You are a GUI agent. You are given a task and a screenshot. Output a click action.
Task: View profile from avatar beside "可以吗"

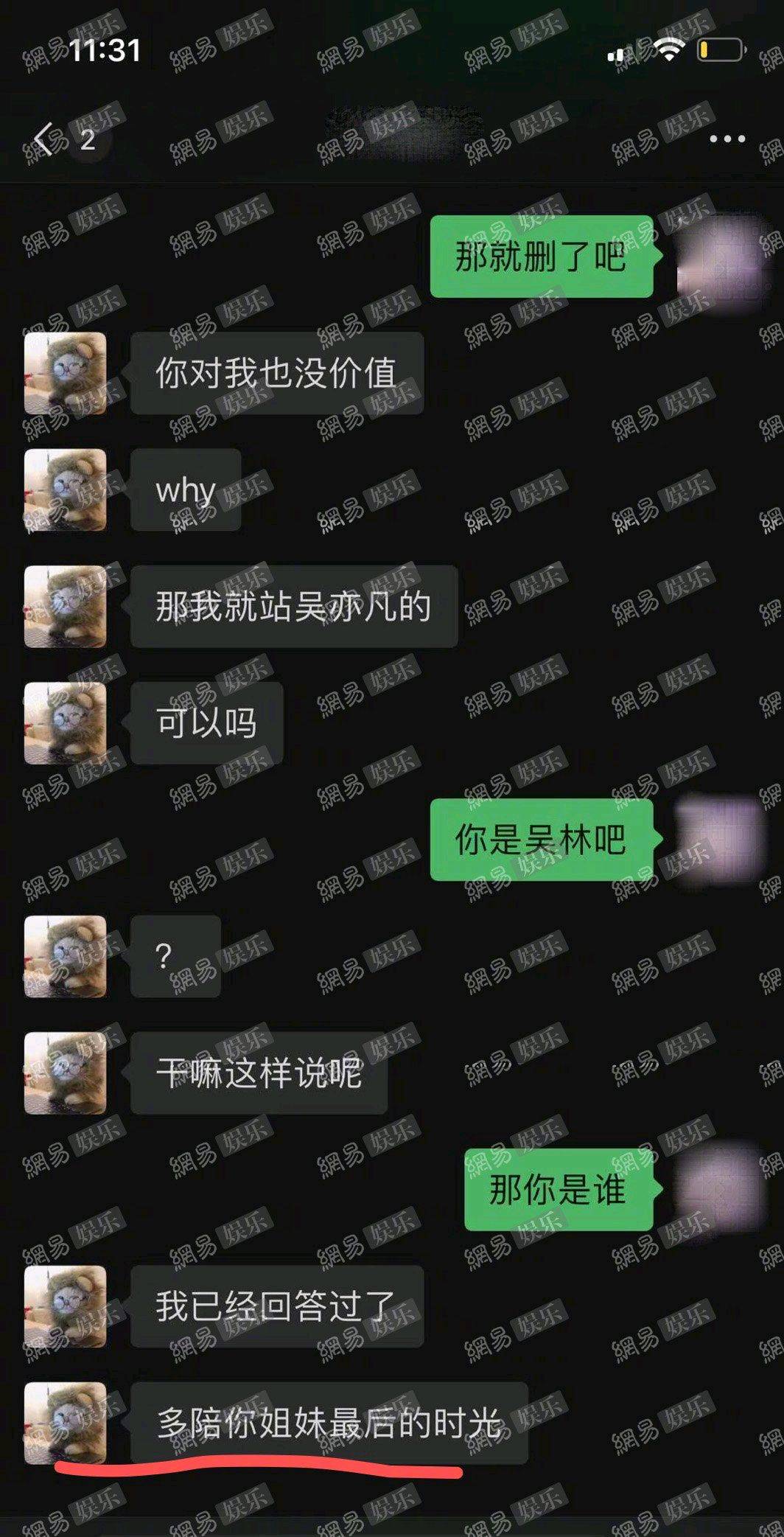click(x=65, y=723)
